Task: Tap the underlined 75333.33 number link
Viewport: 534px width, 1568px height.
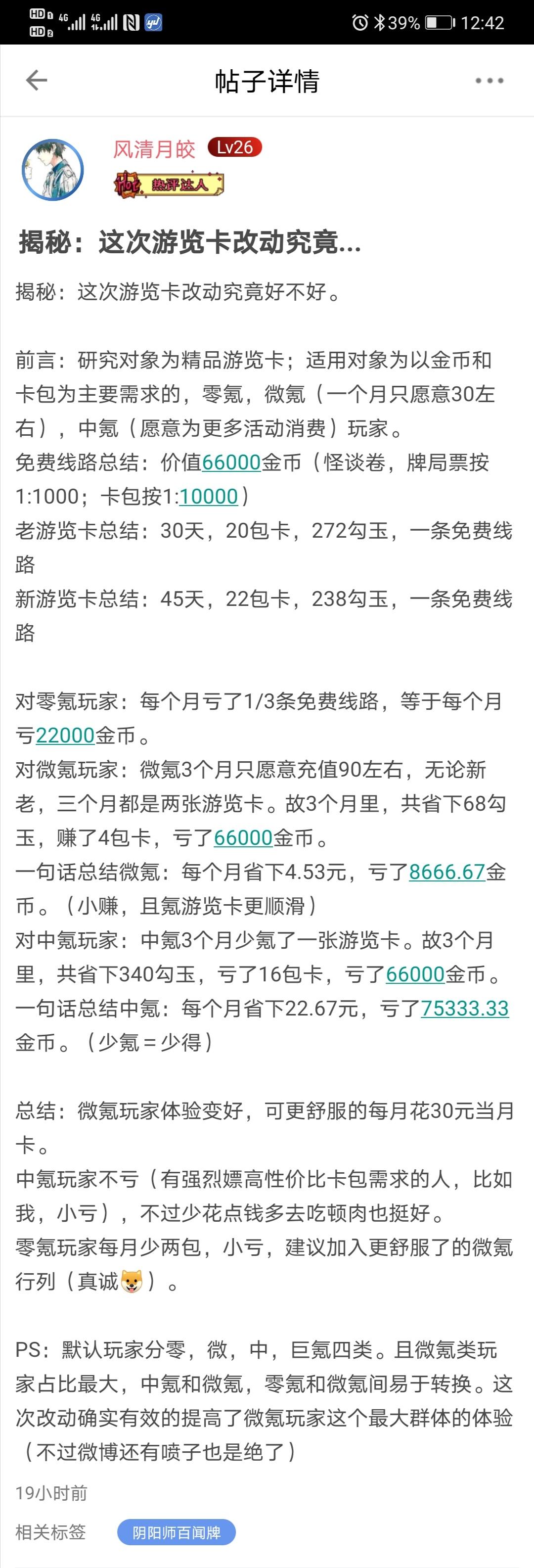Action: [465, 1009]
